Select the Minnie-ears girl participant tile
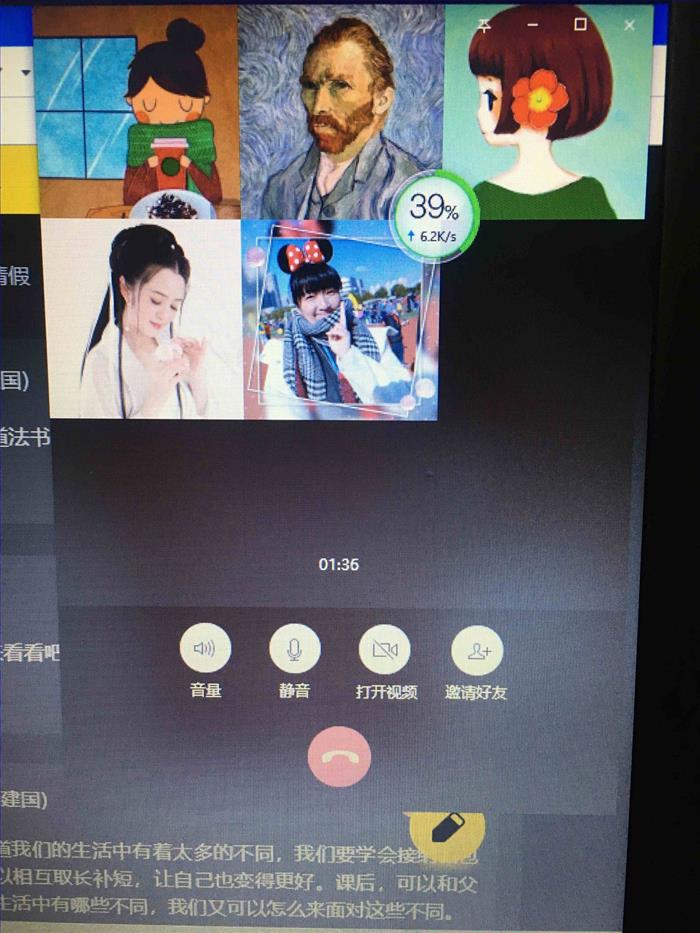The image size is (700, 933). [x=338, y=320]
